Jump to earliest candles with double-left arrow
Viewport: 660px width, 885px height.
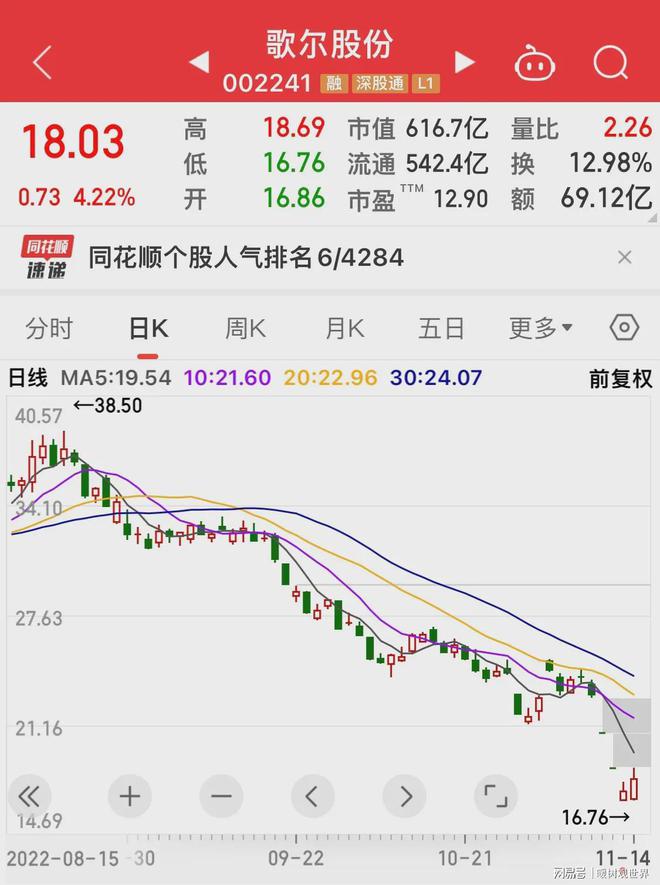pos(29,796)
